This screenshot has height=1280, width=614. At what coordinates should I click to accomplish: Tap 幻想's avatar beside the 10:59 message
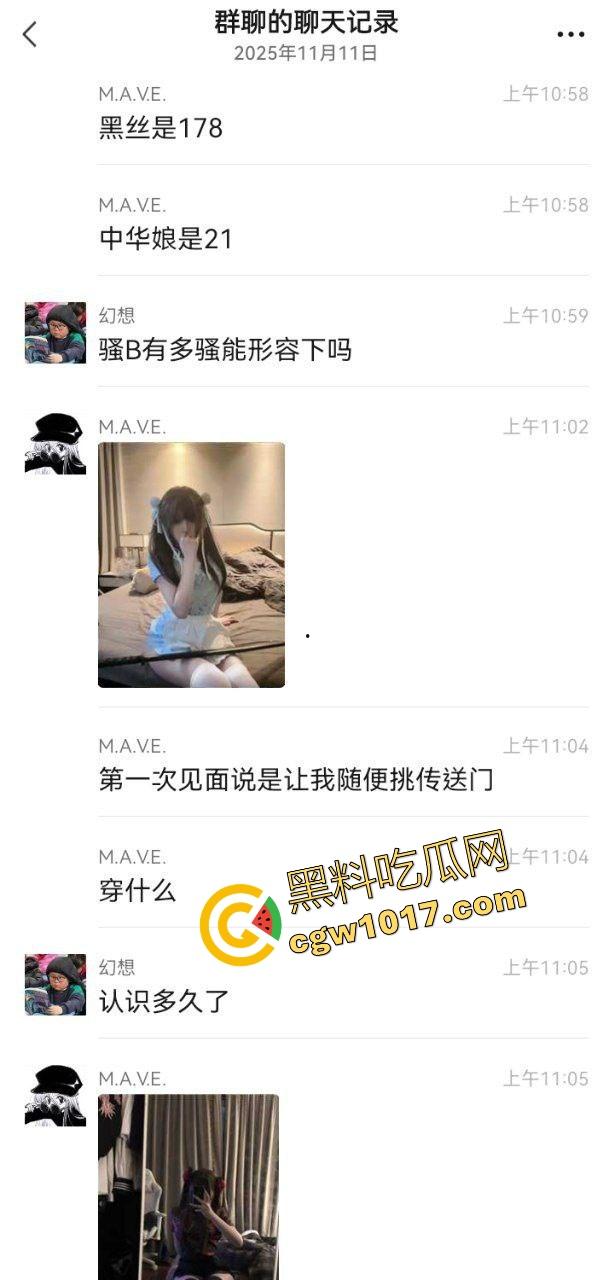click(x=55, y=333)
